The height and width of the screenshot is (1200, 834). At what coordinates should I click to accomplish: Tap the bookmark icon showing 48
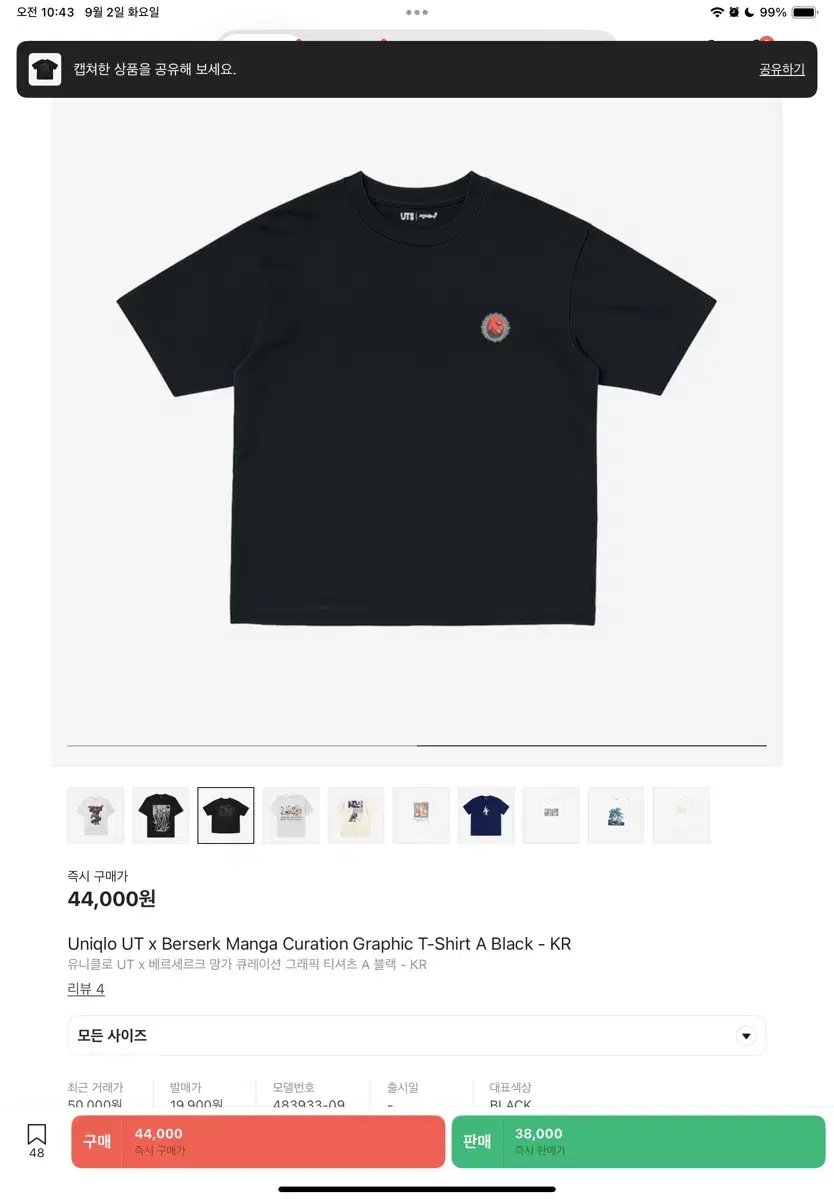36,1140
